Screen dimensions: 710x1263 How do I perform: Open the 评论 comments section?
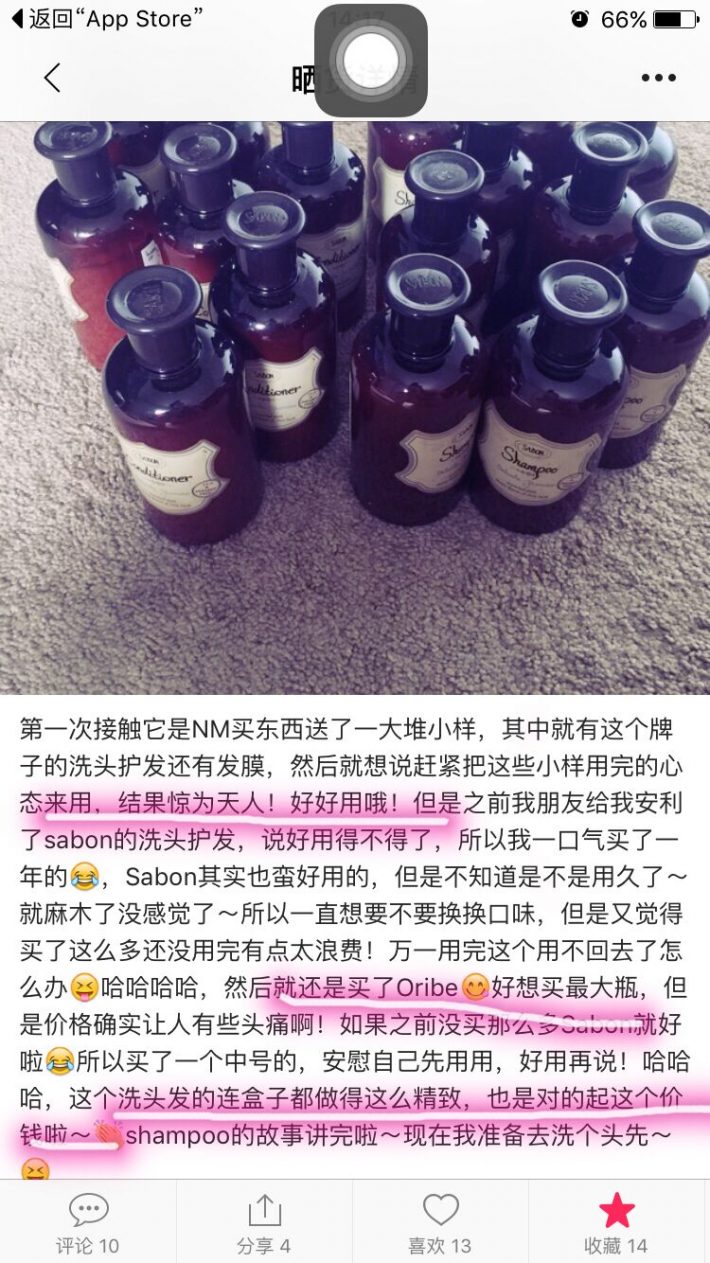[x=88, y=1221]
